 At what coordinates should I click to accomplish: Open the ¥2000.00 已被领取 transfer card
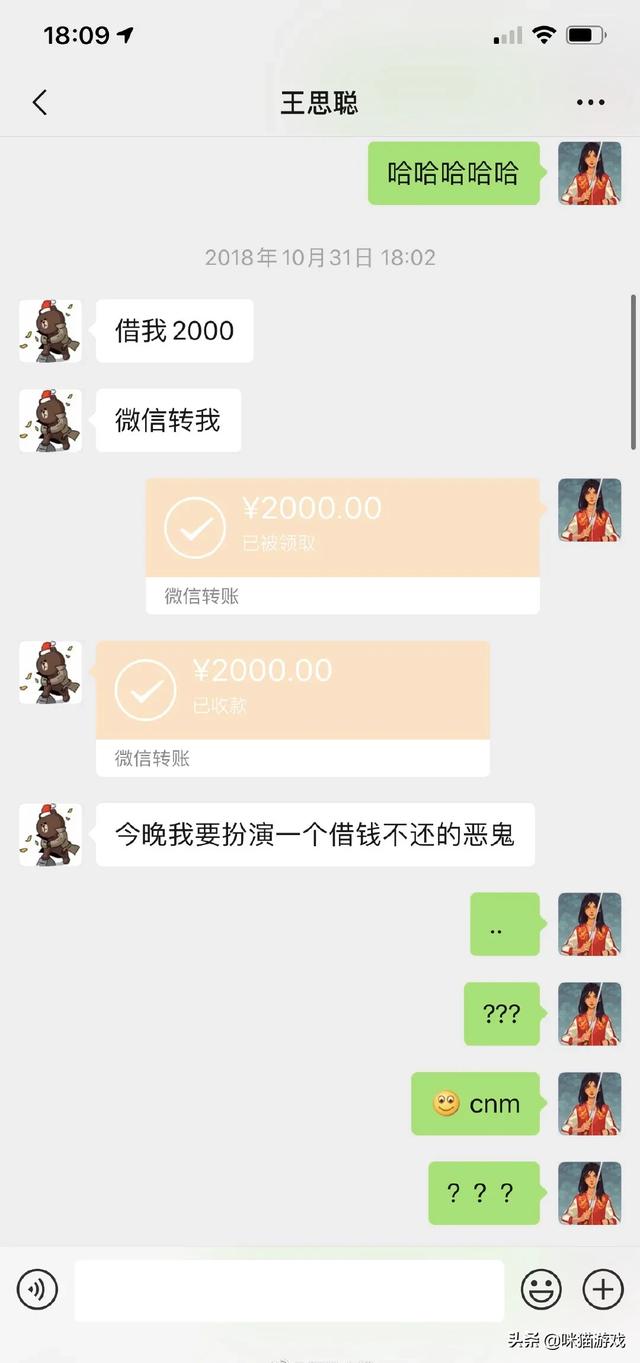tap(343, 546)
